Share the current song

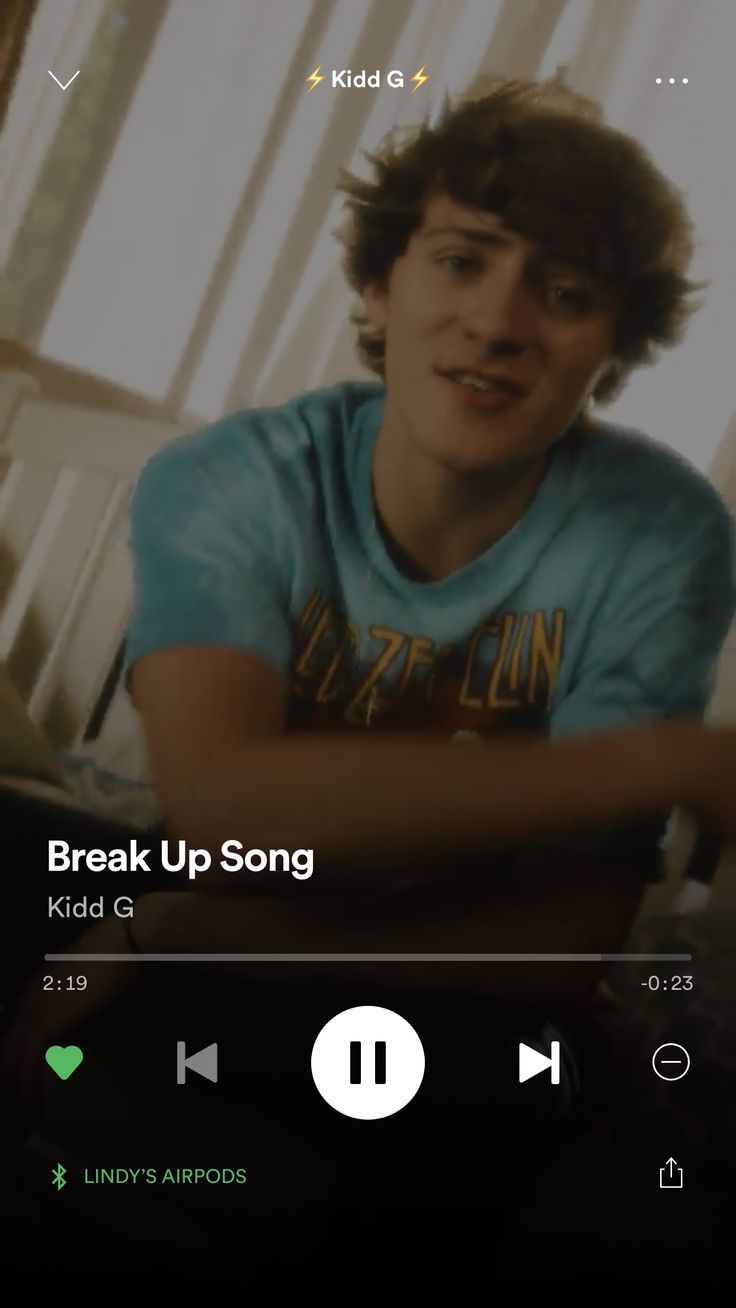click(671, 1173)
